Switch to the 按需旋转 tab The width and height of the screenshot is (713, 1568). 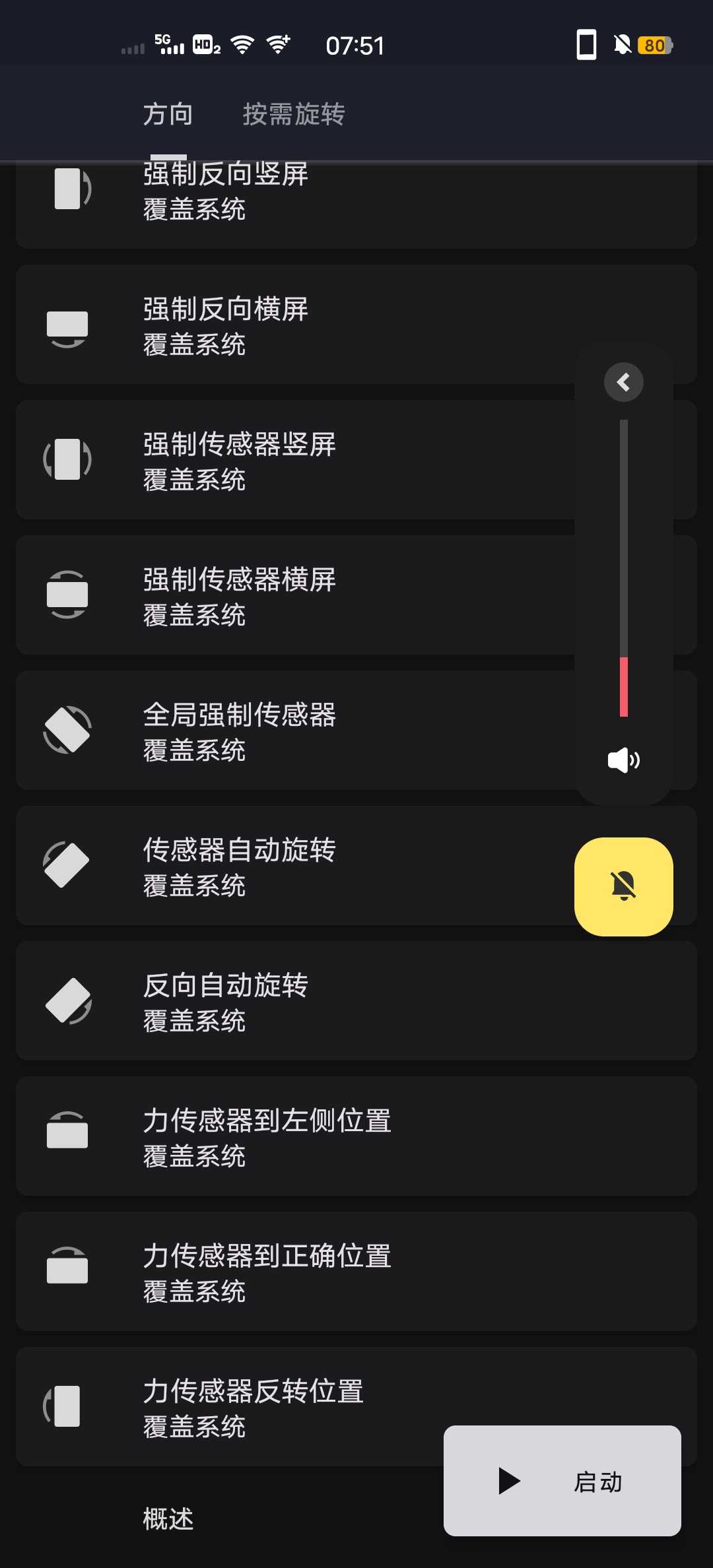(294, 114)
